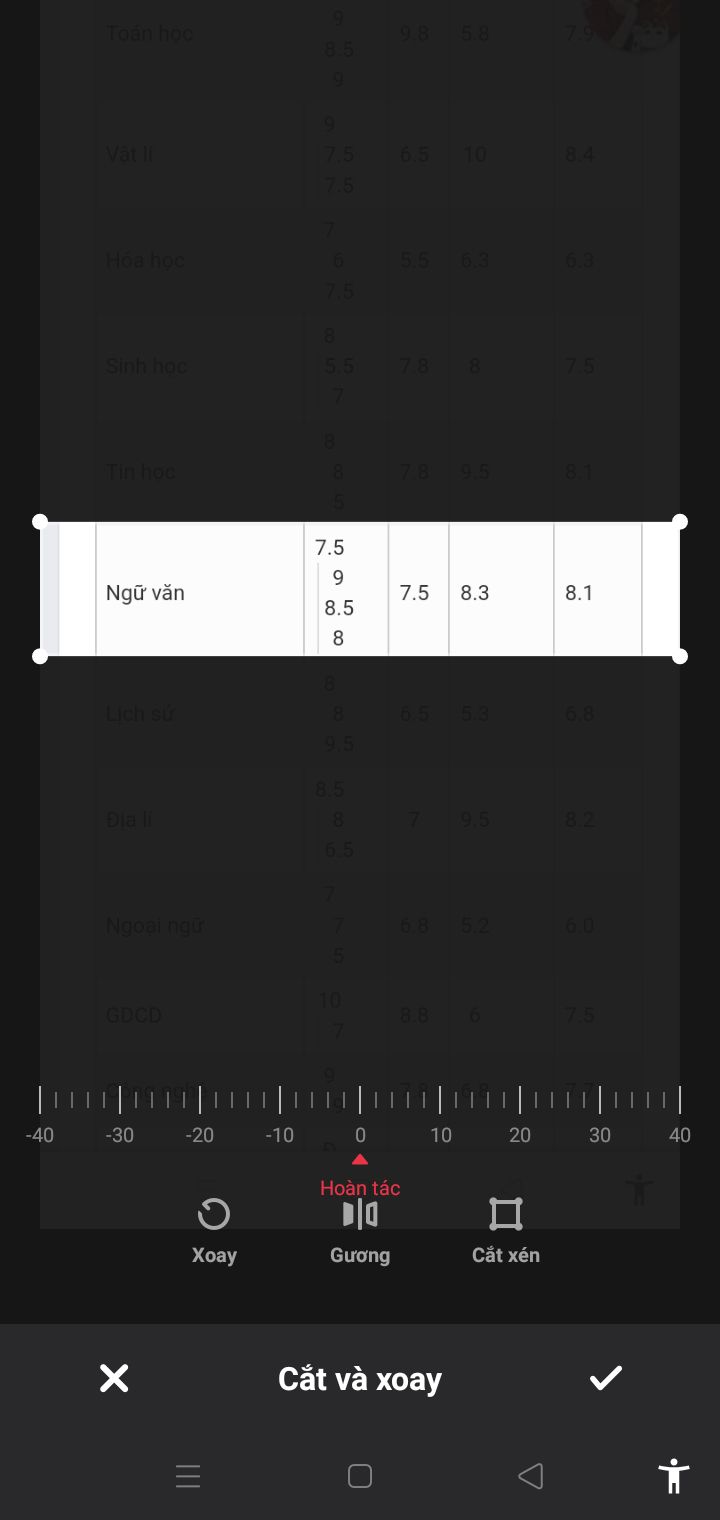
Task: Open recent apps from navigation bar
Action: 188,1476
